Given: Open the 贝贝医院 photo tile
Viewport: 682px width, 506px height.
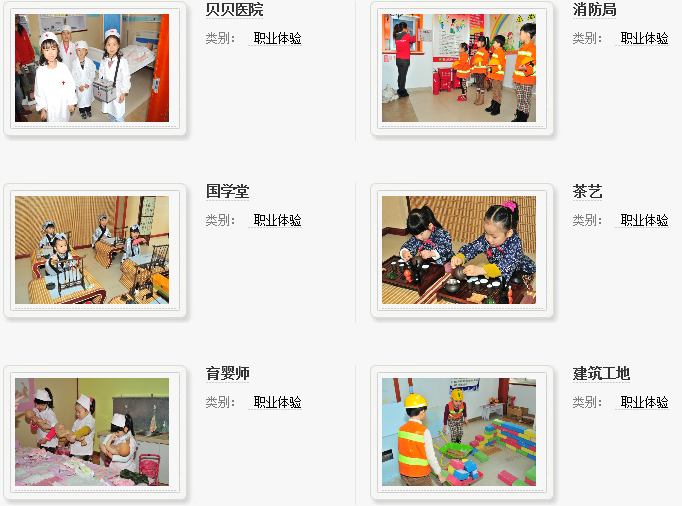Looking at the screenshot, I should click(92, 67).
